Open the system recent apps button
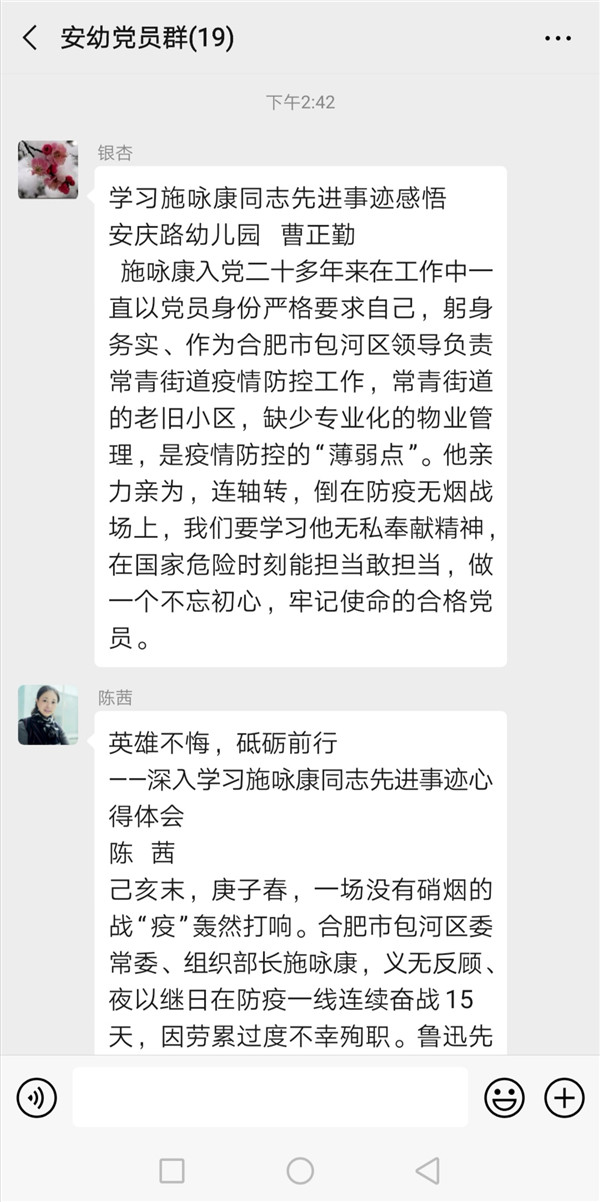 click(x=172, y=1170)
